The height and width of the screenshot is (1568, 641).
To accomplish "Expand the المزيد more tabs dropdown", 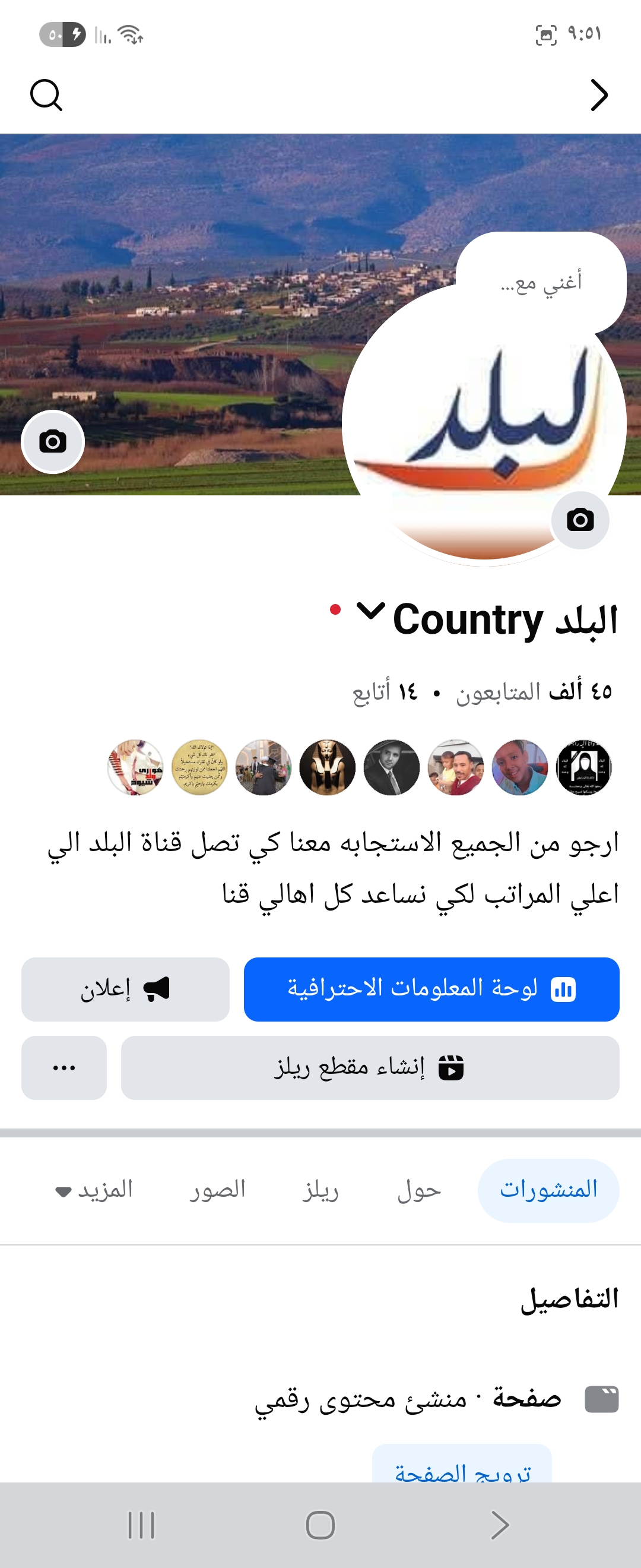I will [94, 1190].
